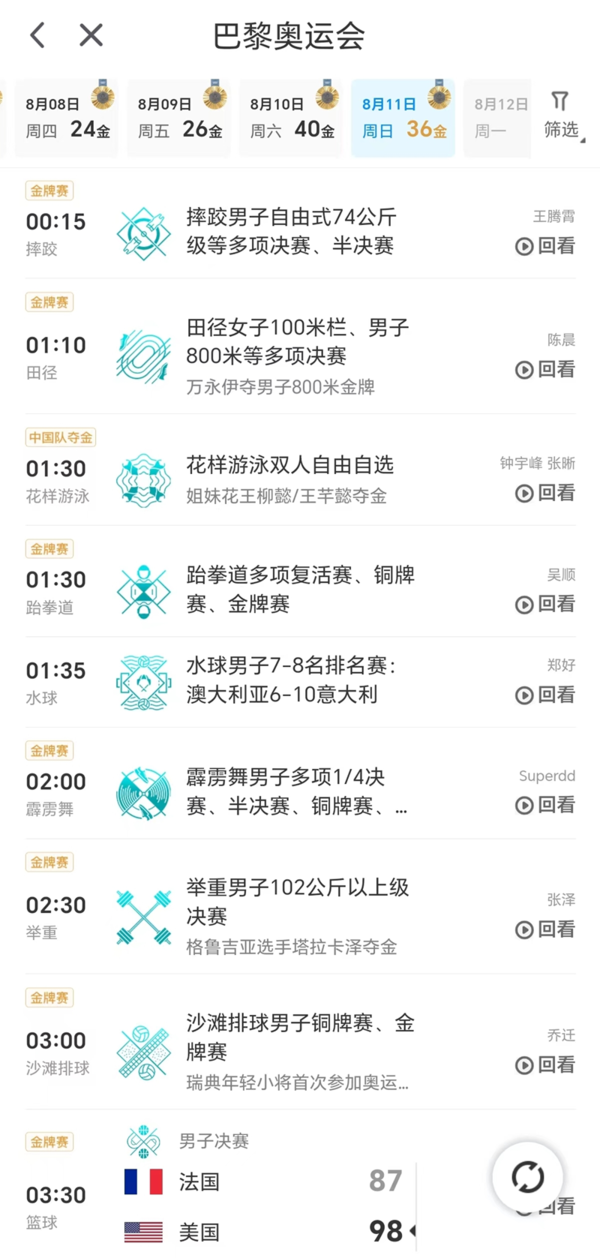Open the 水球男子7-8名排名赛 event
The height and width of the screenshot is (1258, 600).
click(300, 681)
